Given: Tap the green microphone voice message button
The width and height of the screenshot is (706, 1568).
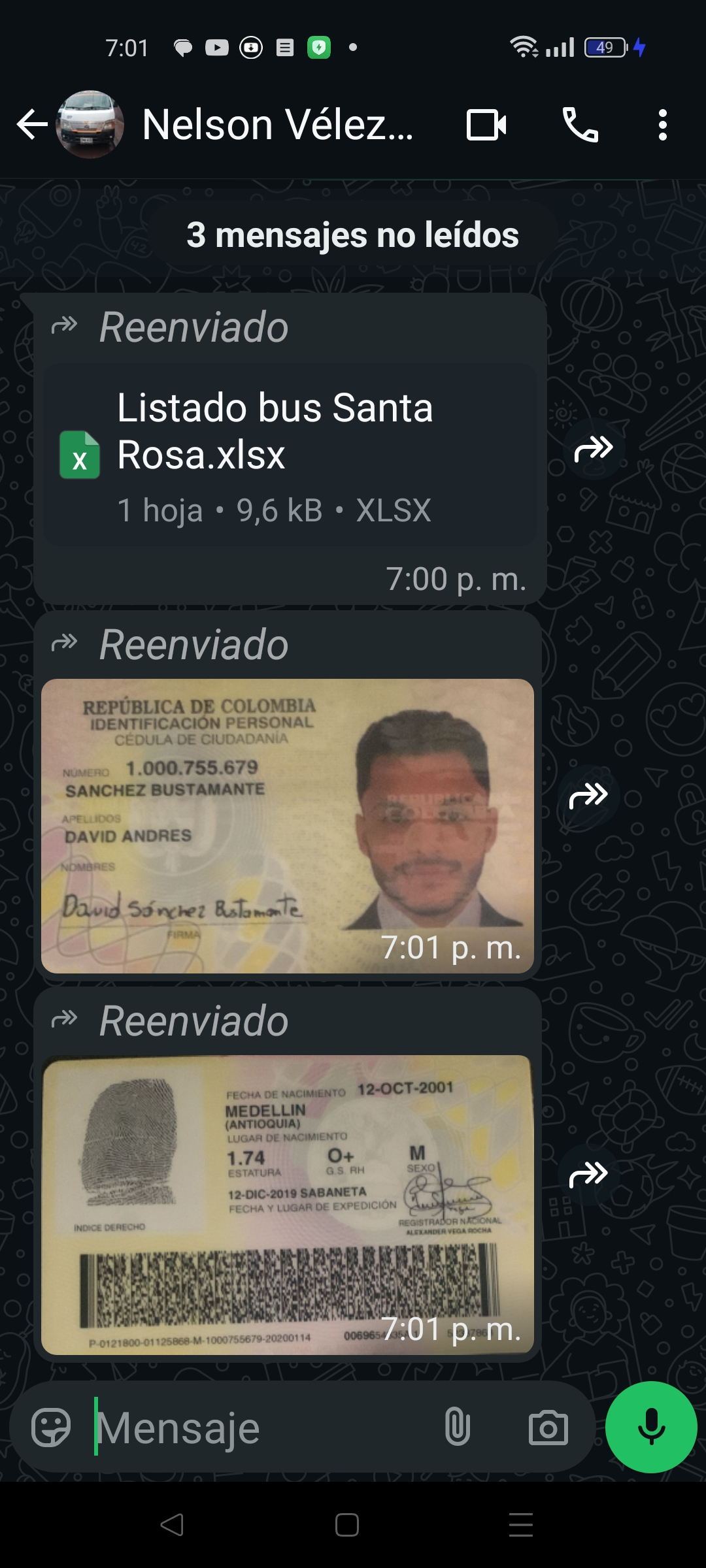Looking at the screenshot, I should click(651, 1428).
